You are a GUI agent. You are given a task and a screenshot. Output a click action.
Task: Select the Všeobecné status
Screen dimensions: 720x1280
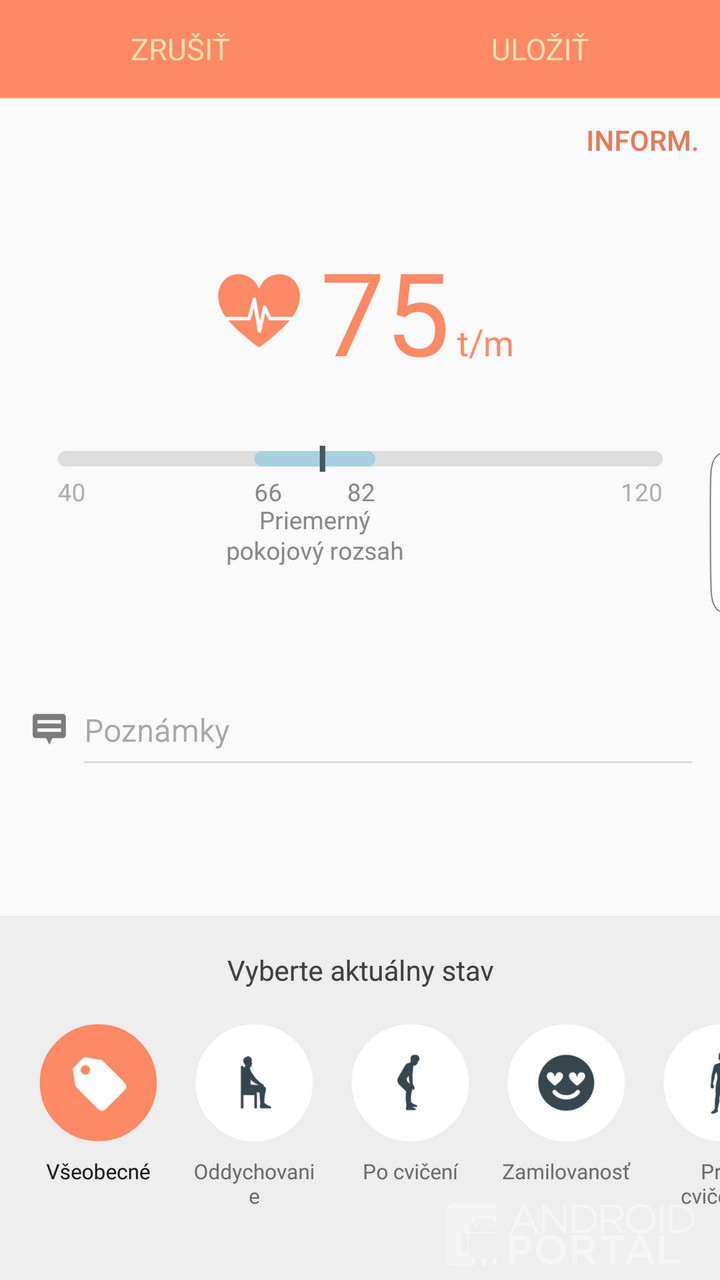coord(98,1083)
